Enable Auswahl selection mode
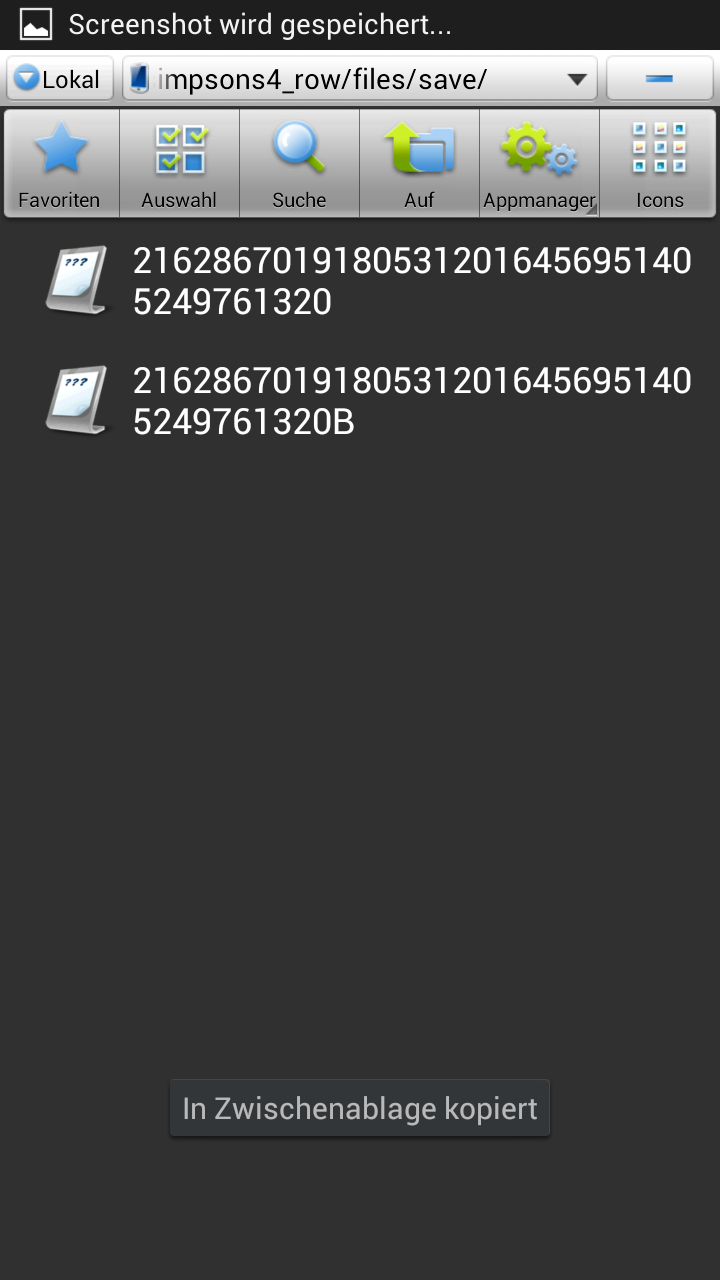Screen dimensions: 720x1280 pos(180,163)
